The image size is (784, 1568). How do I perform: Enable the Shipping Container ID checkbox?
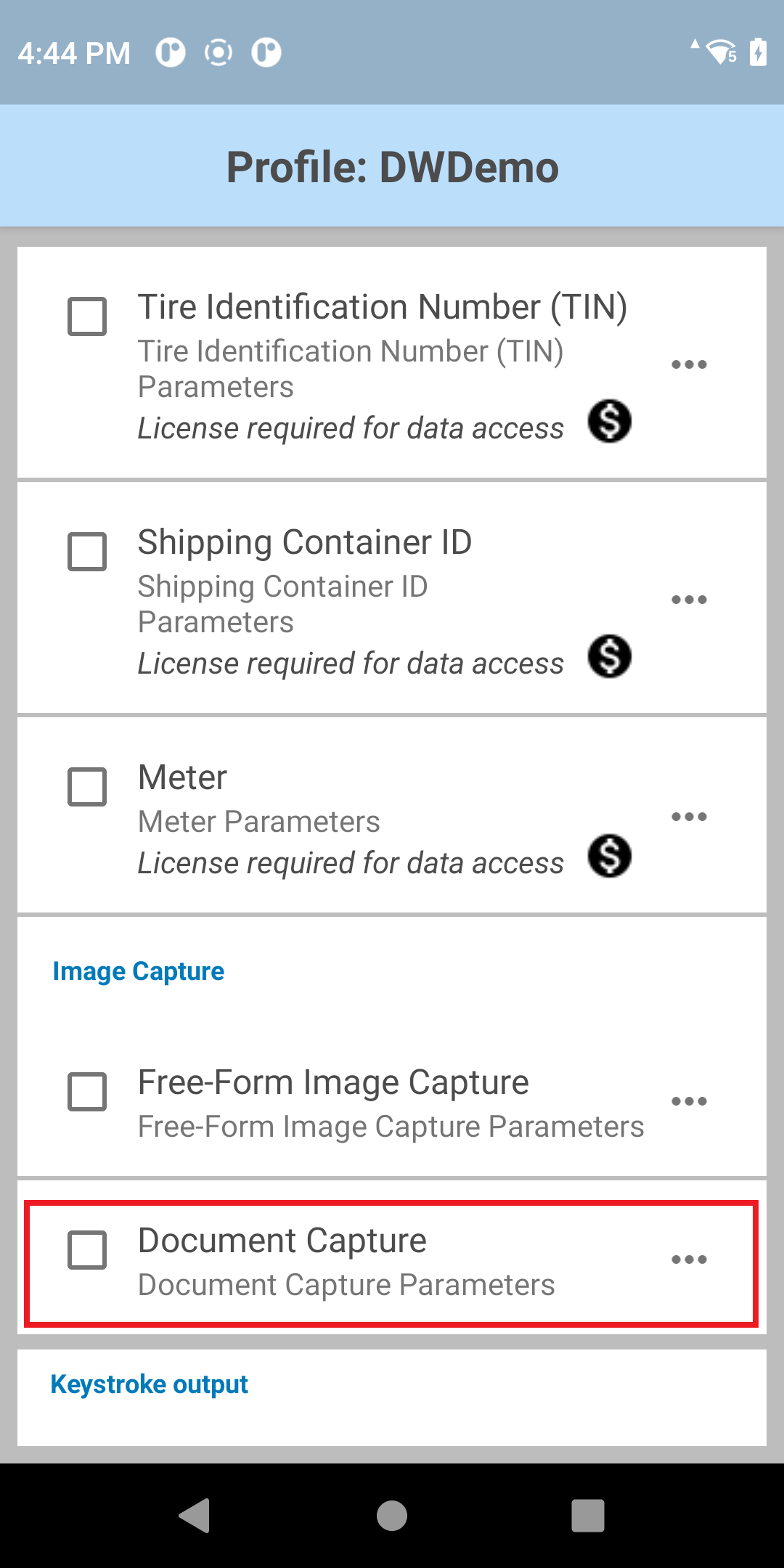point(87,552)
